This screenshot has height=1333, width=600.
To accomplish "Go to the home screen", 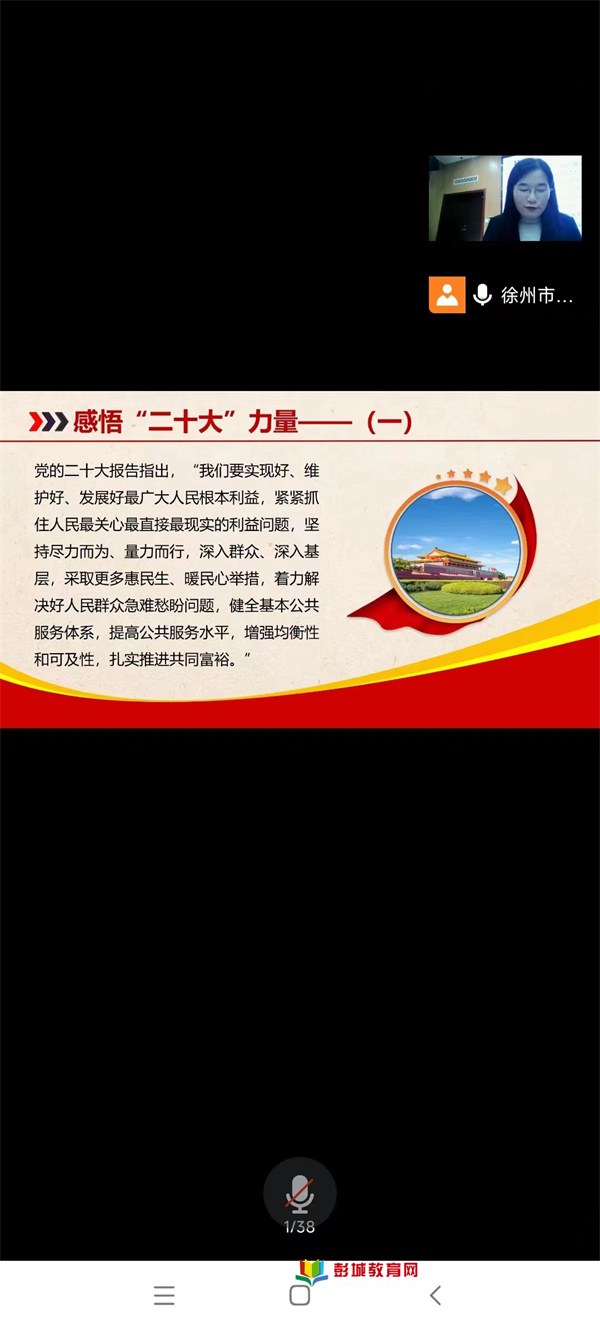I will 299,1295.
